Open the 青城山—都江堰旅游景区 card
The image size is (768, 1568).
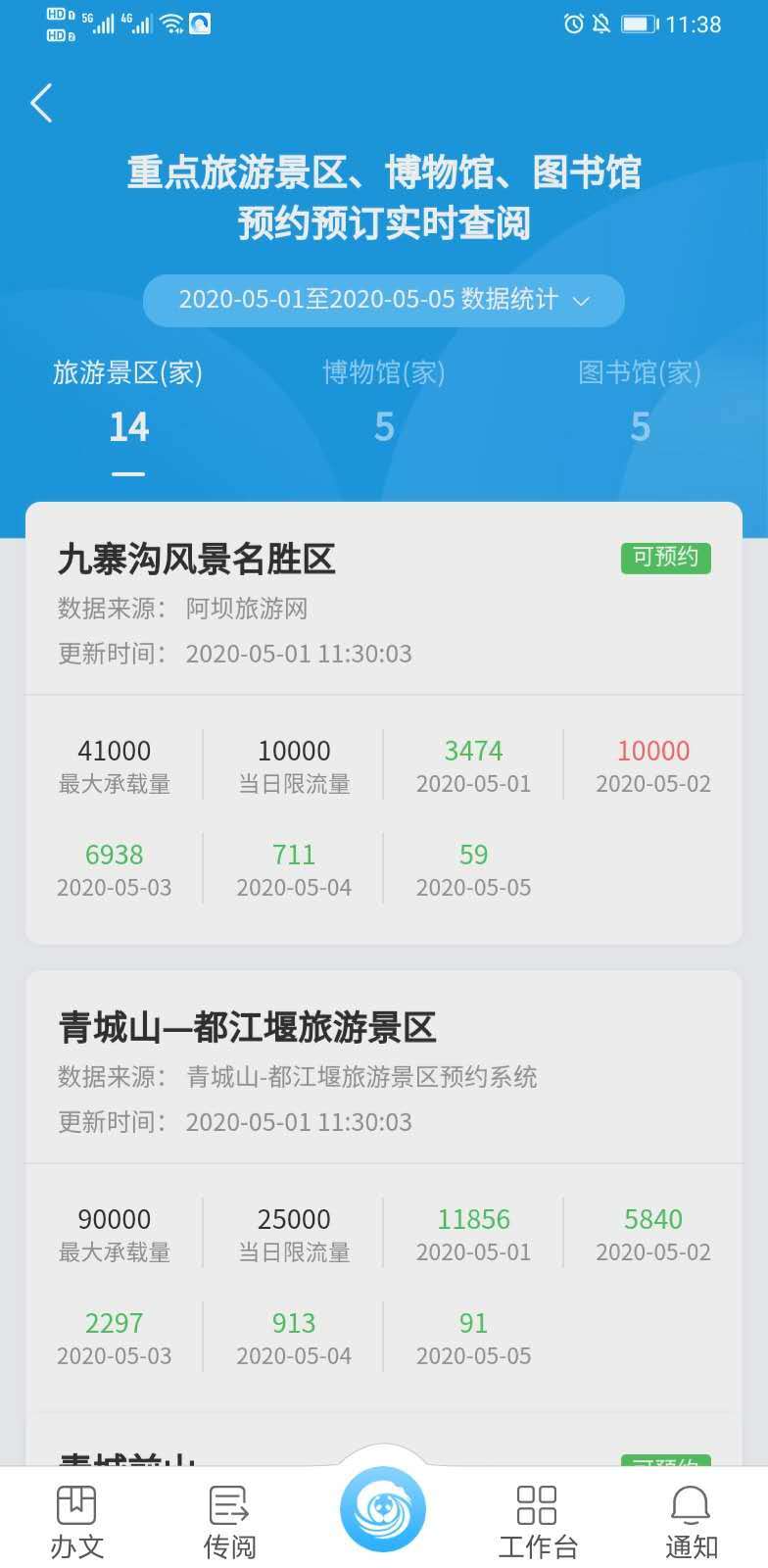click(x=247, y=1028)
